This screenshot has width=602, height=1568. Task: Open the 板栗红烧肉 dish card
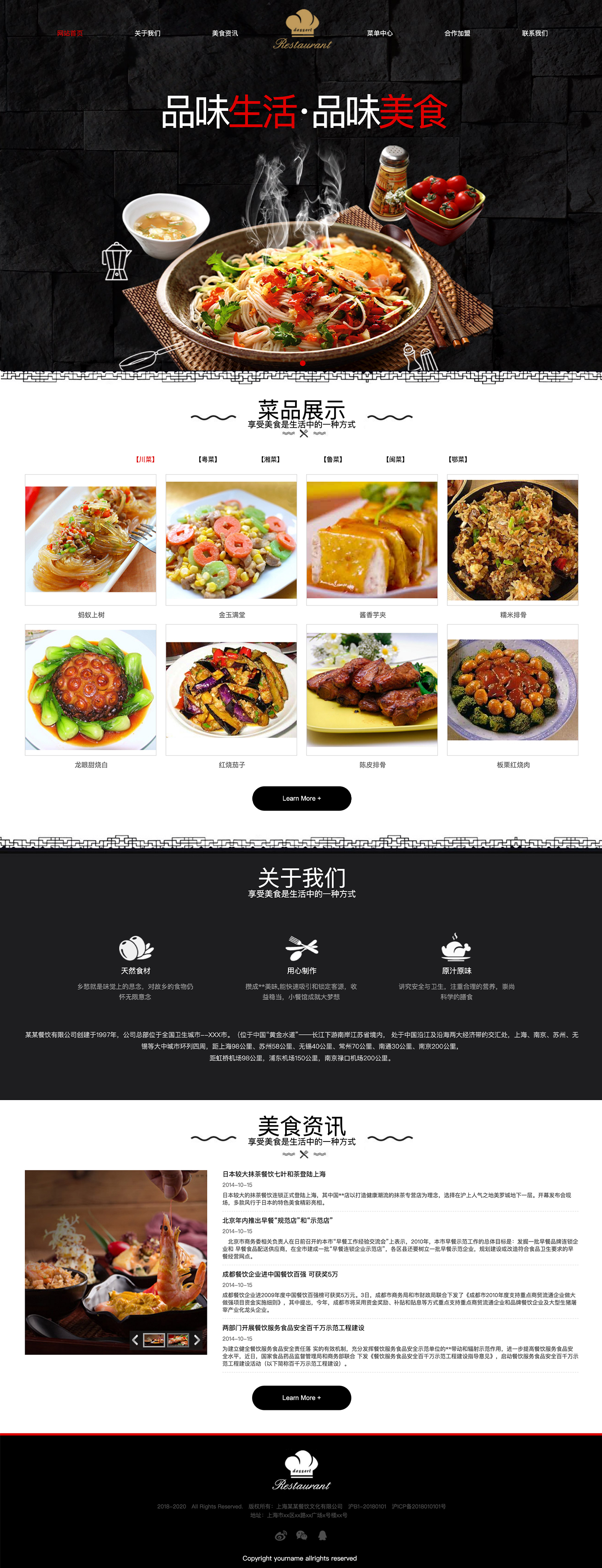tap(513, 690)
